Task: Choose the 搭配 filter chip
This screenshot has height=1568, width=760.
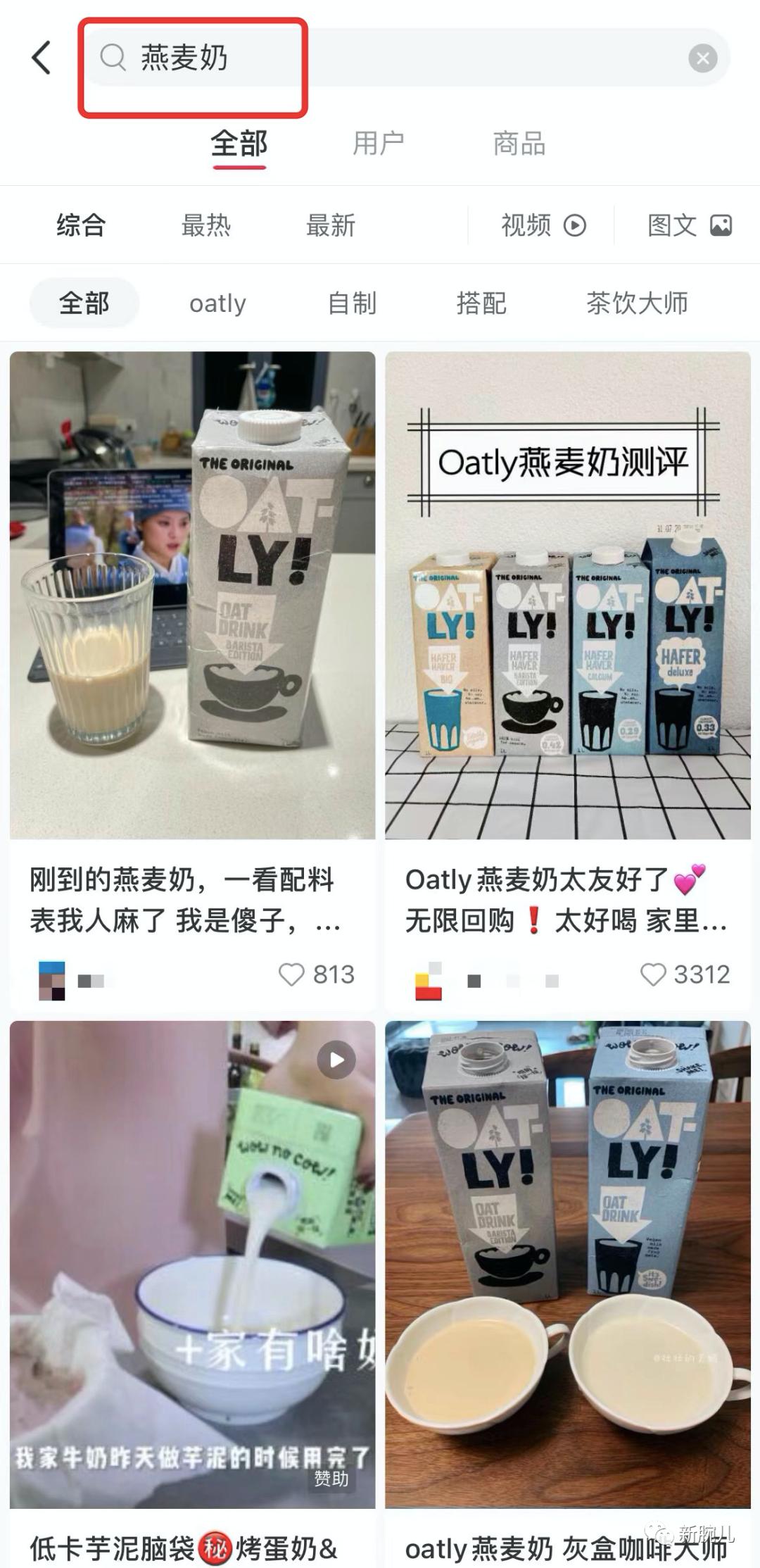Action: (x=481, y=303)
